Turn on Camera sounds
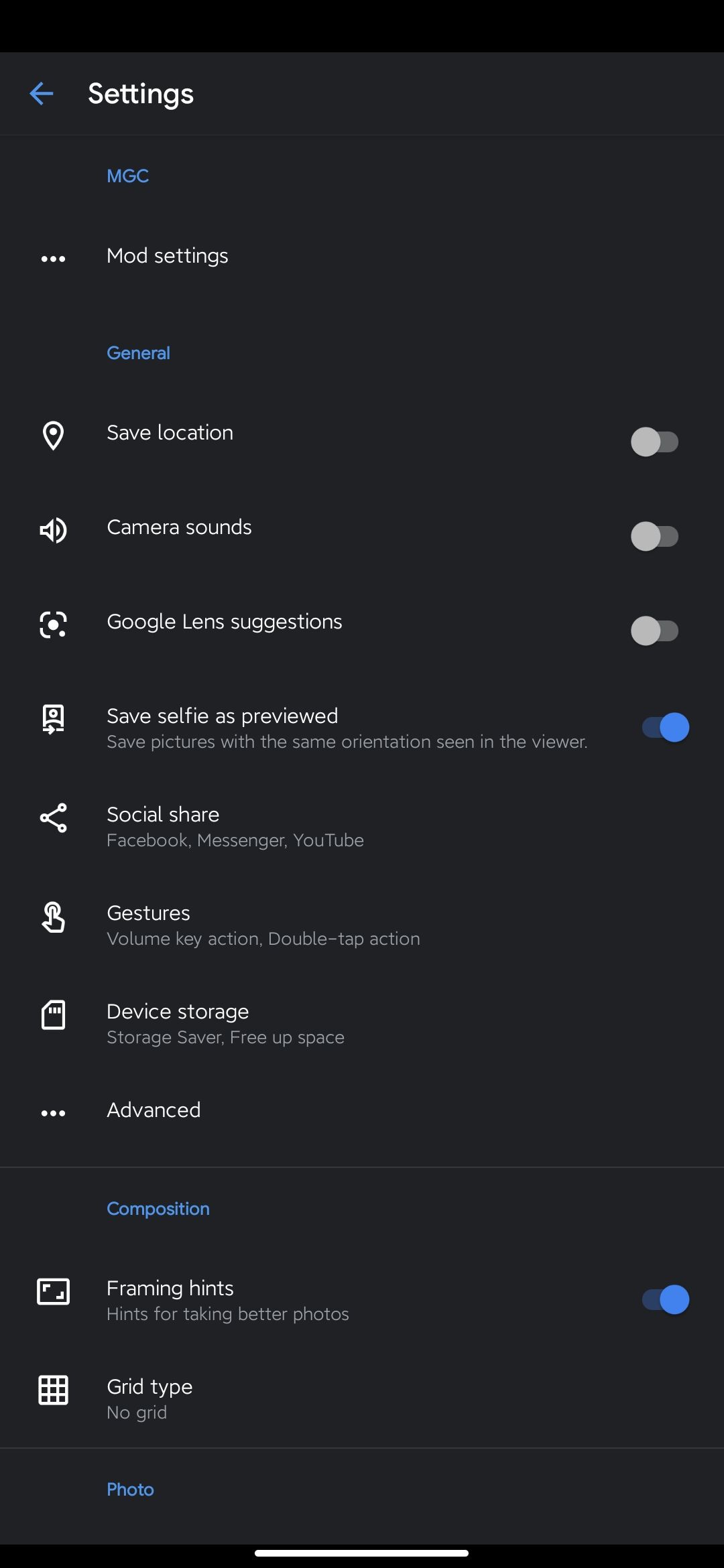724x1568 pixels. pyautogui.click(x=654, y=537)
